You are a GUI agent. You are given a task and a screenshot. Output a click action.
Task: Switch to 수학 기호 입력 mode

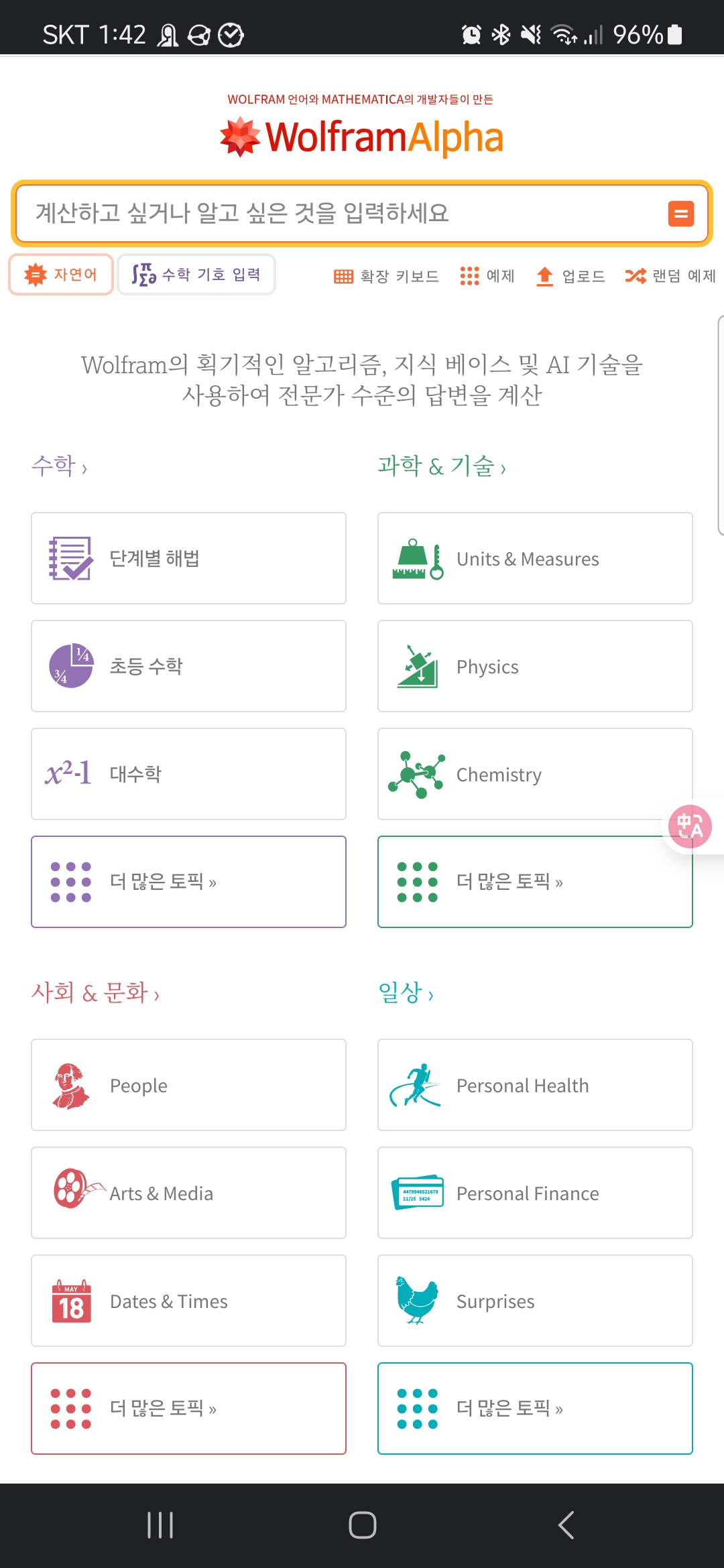coord(196,274)
